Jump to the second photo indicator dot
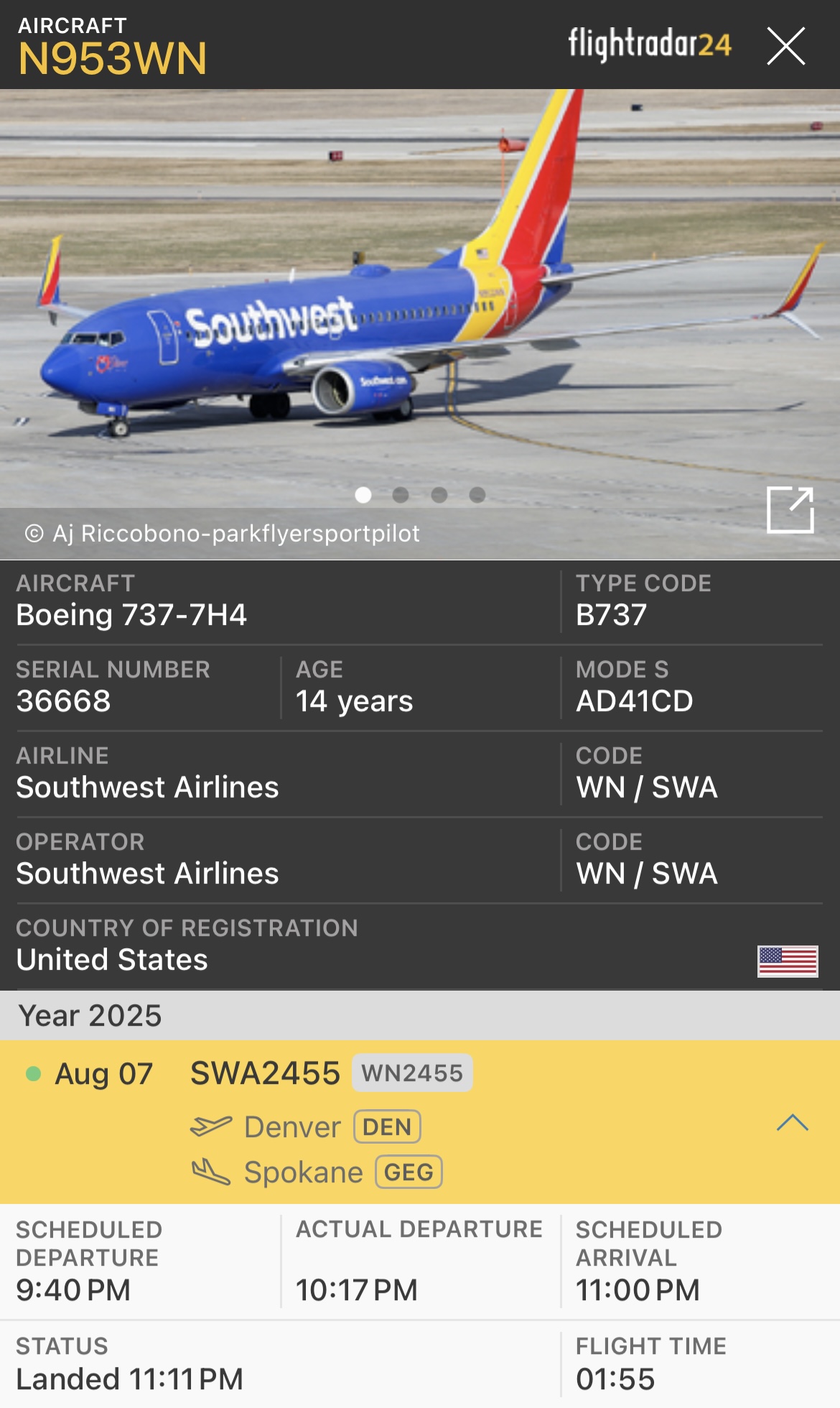Image resolution: width=840 pixels, height=1408 pixels. (x=401, y=495)
